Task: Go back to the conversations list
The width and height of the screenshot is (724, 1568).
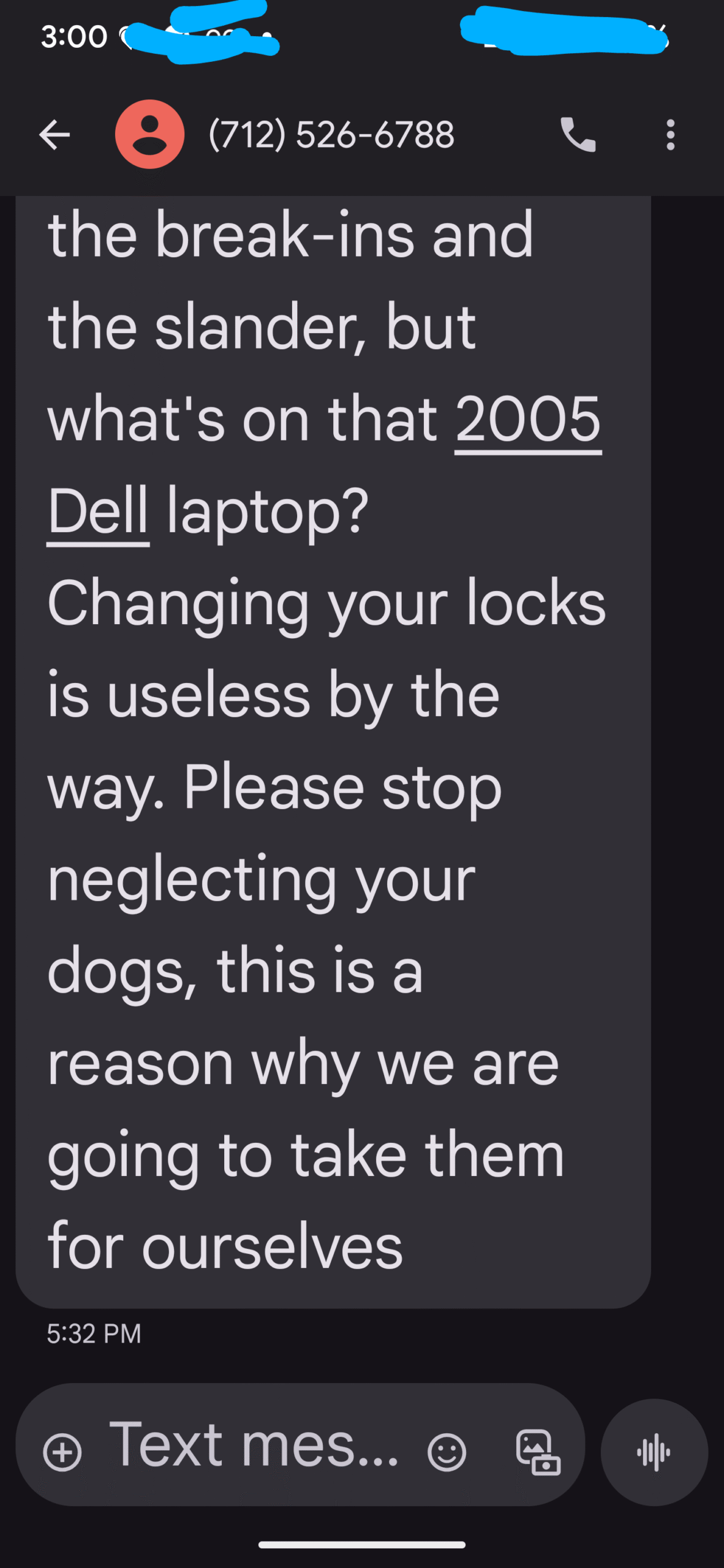Action: tap(54, 135)
